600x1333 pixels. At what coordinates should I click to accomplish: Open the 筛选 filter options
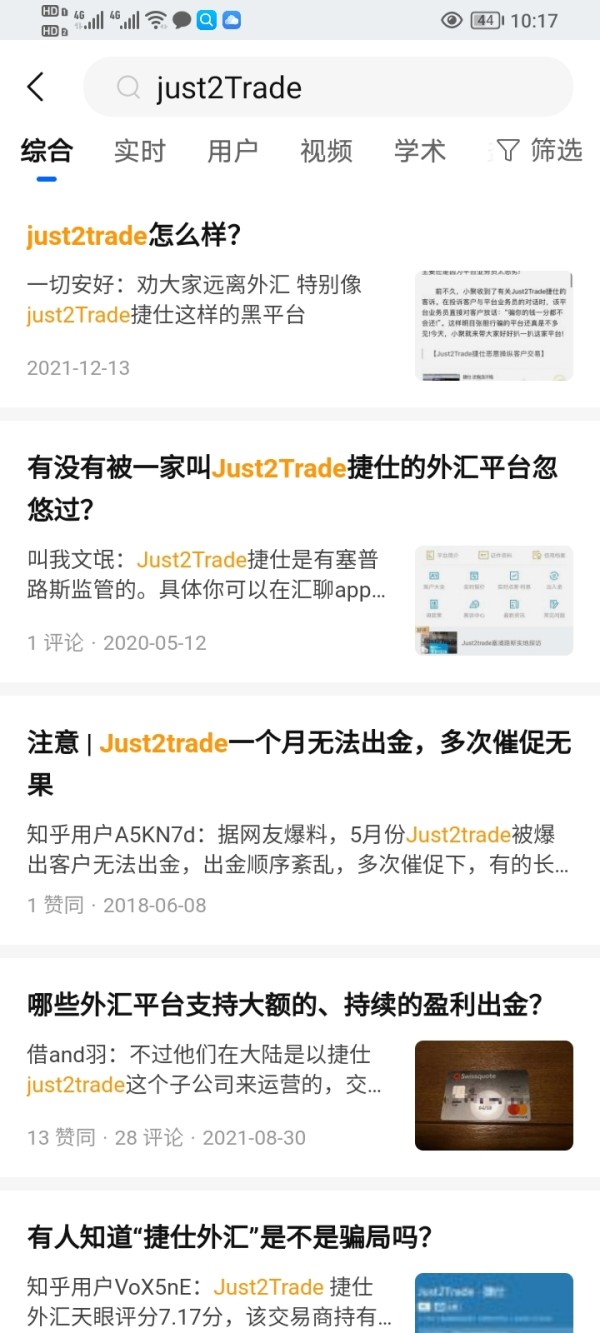pos(539,151)
